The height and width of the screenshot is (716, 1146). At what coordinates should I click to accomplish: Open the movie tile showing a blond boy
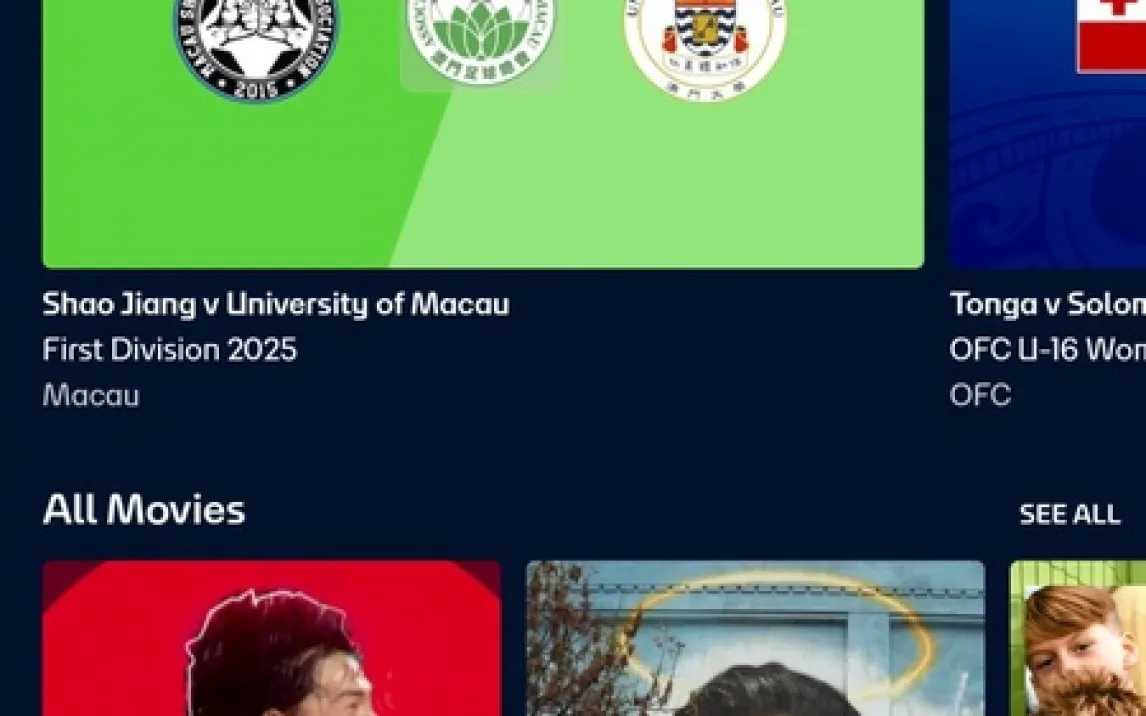pyautogui.click(x=1078, y=640)
